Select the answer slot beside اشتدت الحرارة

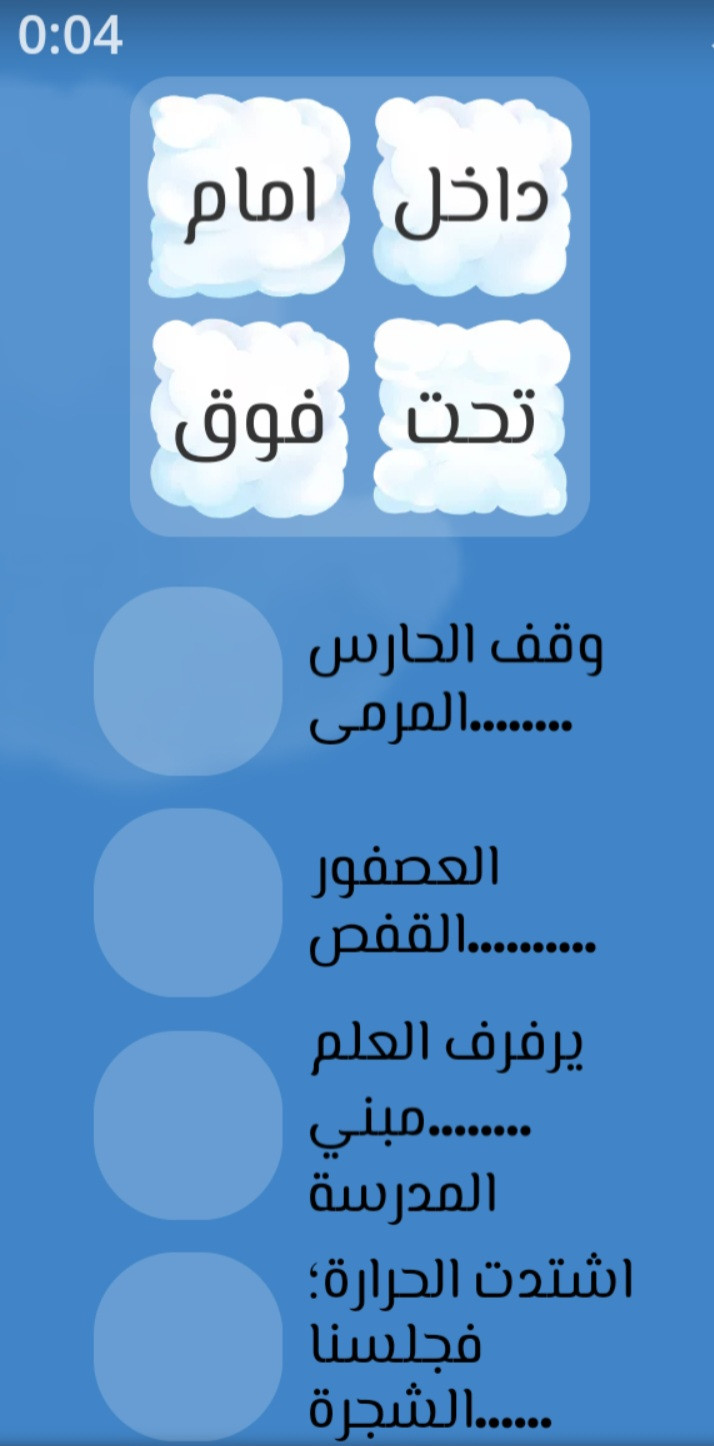[x=188, y=1346]
